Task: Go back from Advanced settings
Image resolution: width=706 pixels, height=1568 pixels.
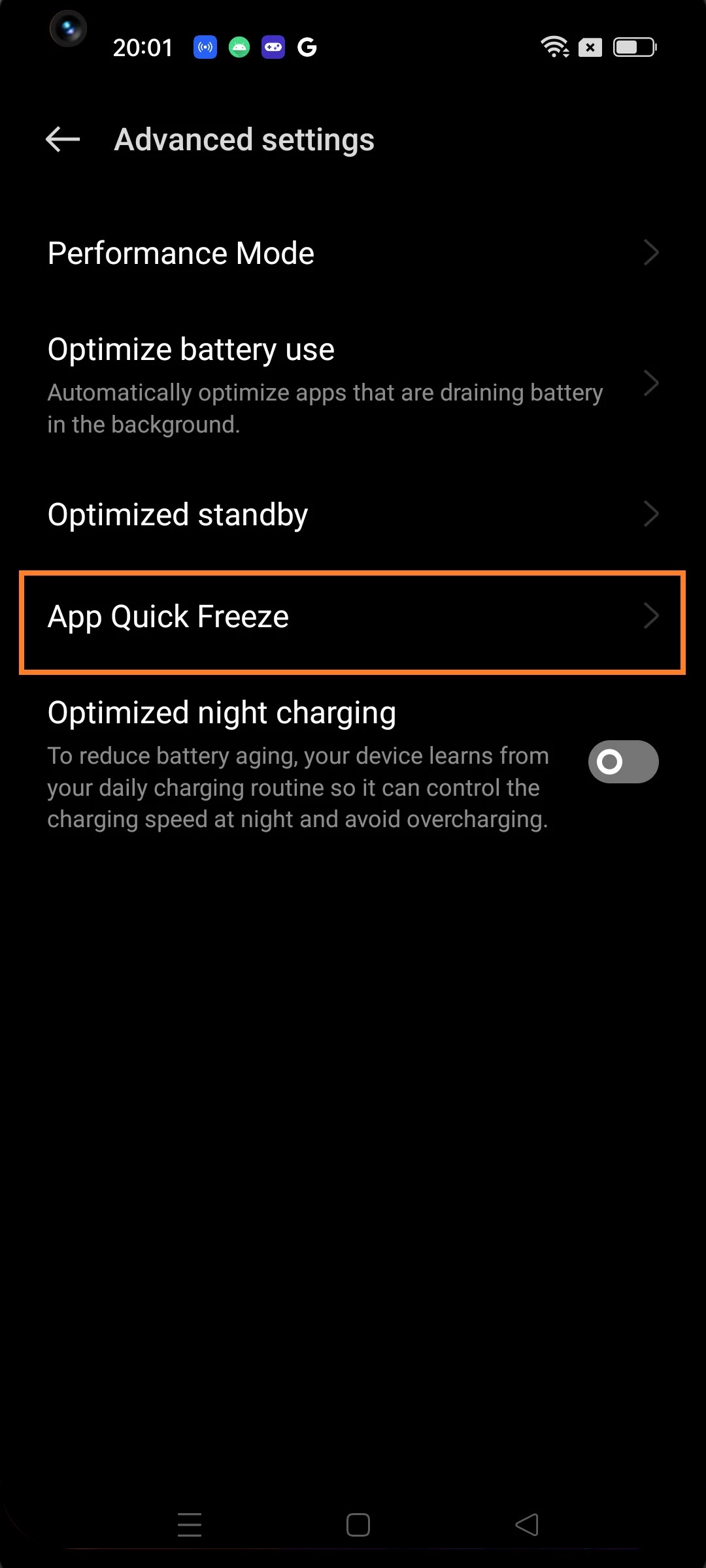Action: click(x=63, y=139)
